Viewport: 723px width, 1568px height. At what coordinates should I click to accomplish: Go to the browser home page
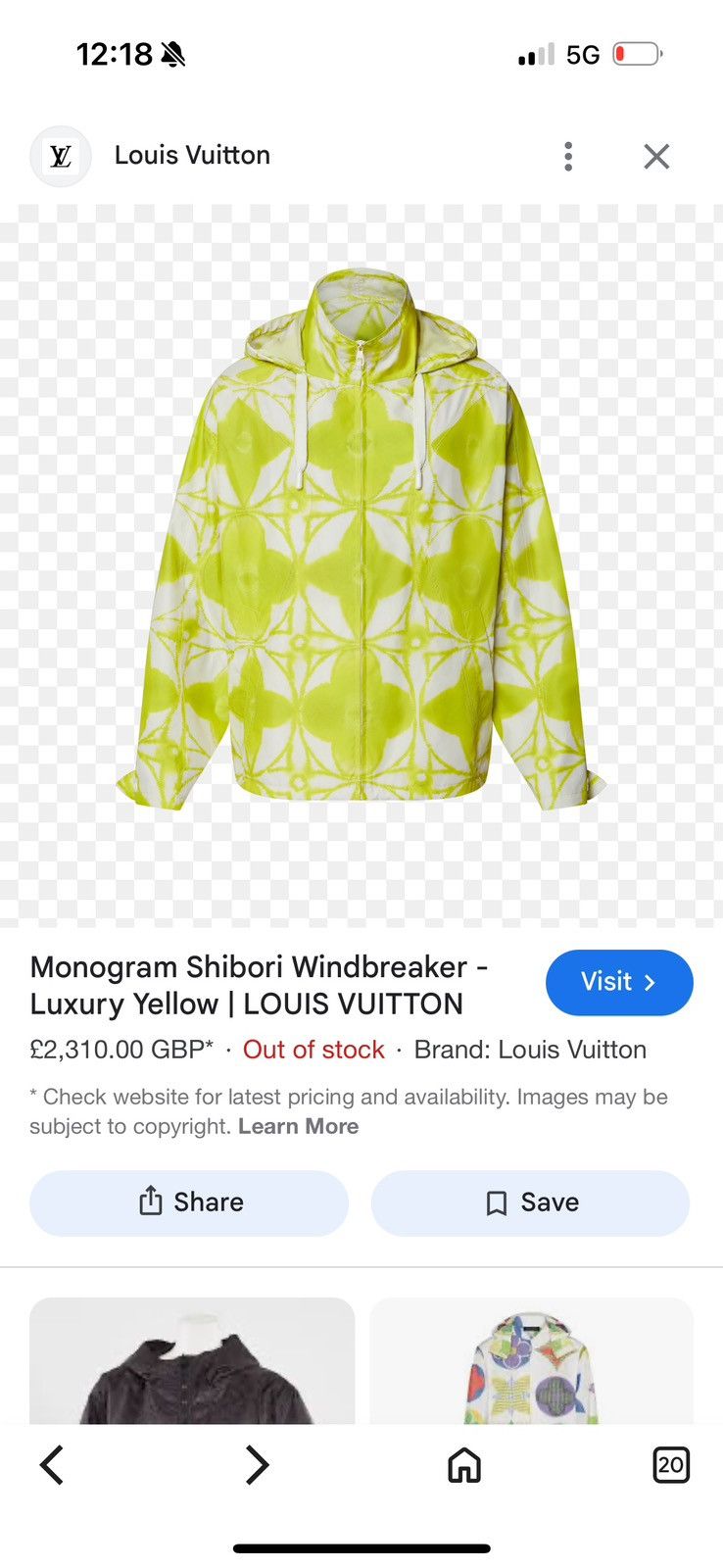(464, 1465)
